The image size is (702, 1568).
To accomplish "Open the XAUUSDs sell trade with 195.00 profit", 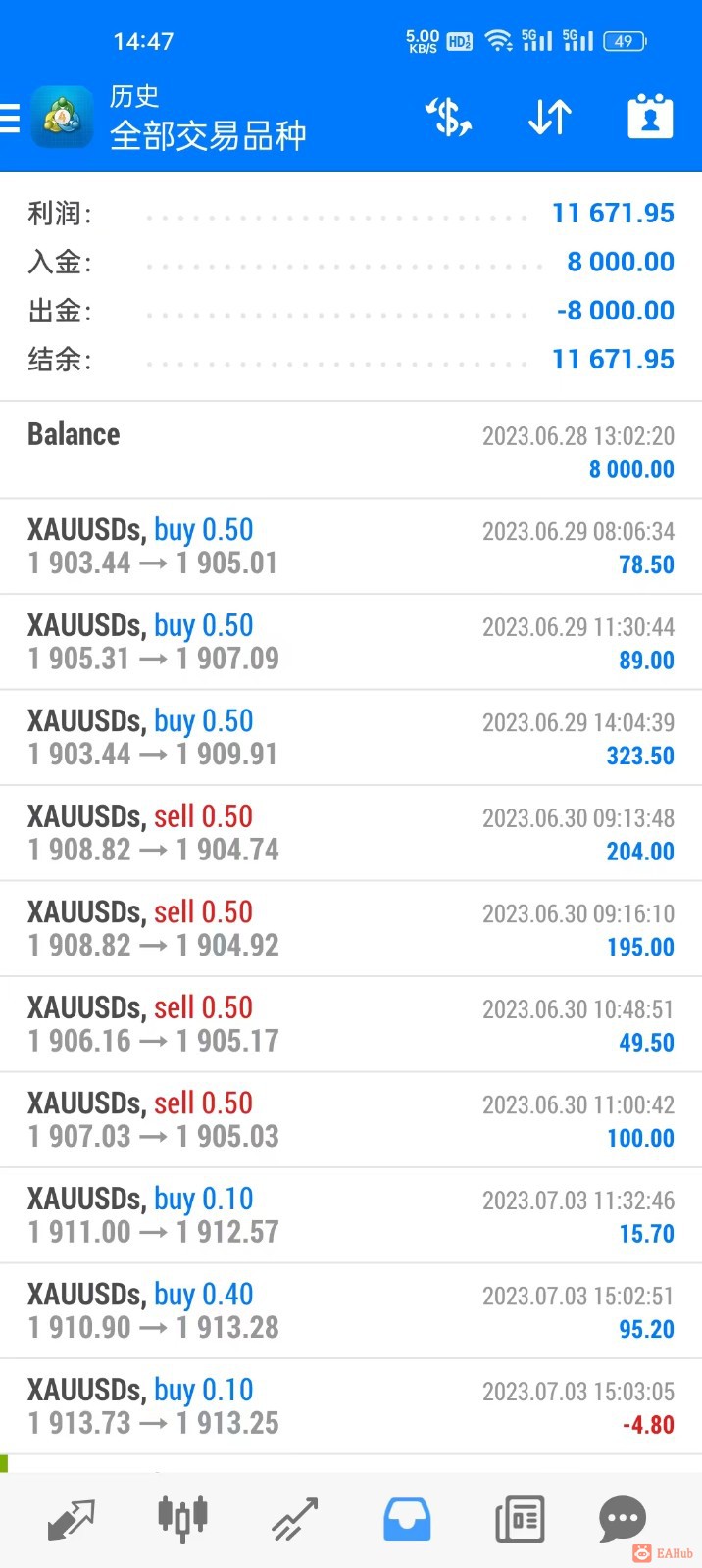I will 351,928.
